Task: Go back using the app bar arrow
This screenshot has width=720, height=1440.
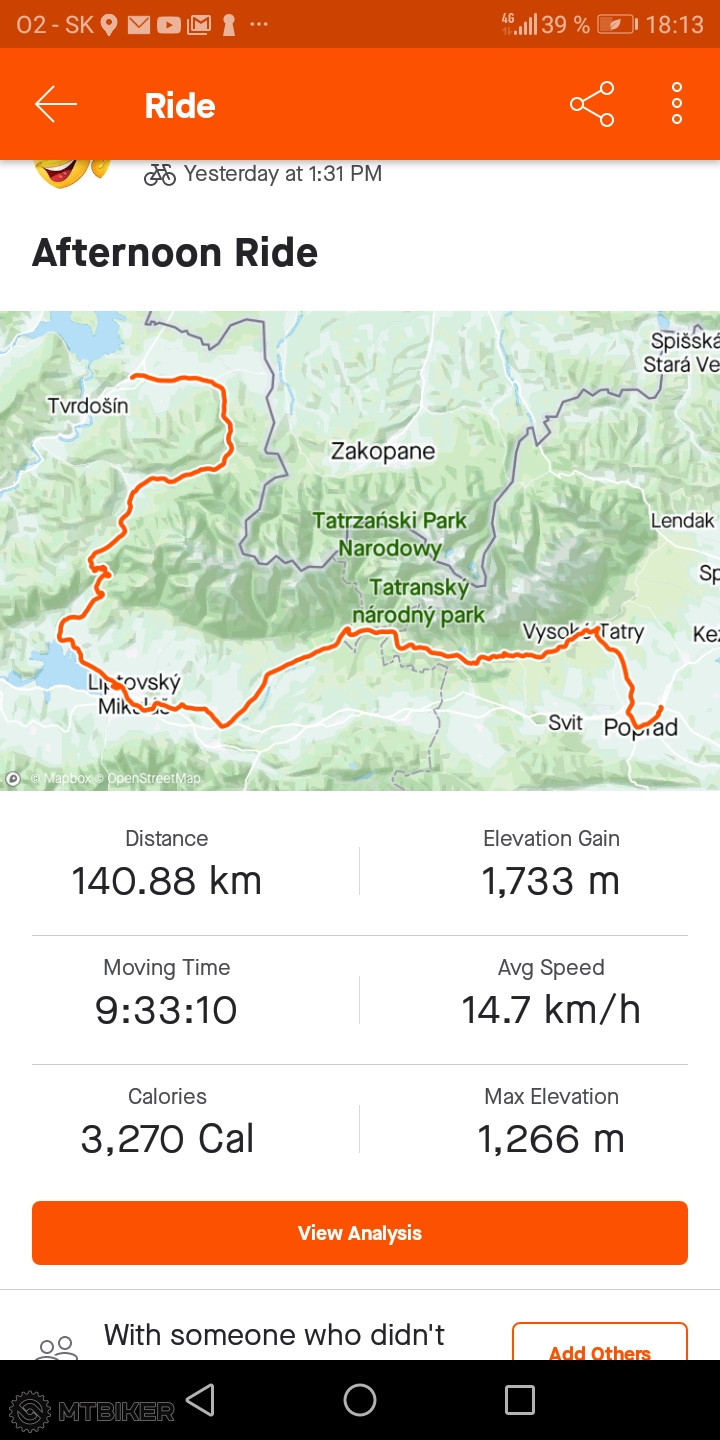Action: pyautogui.click(x=56, y=105)
